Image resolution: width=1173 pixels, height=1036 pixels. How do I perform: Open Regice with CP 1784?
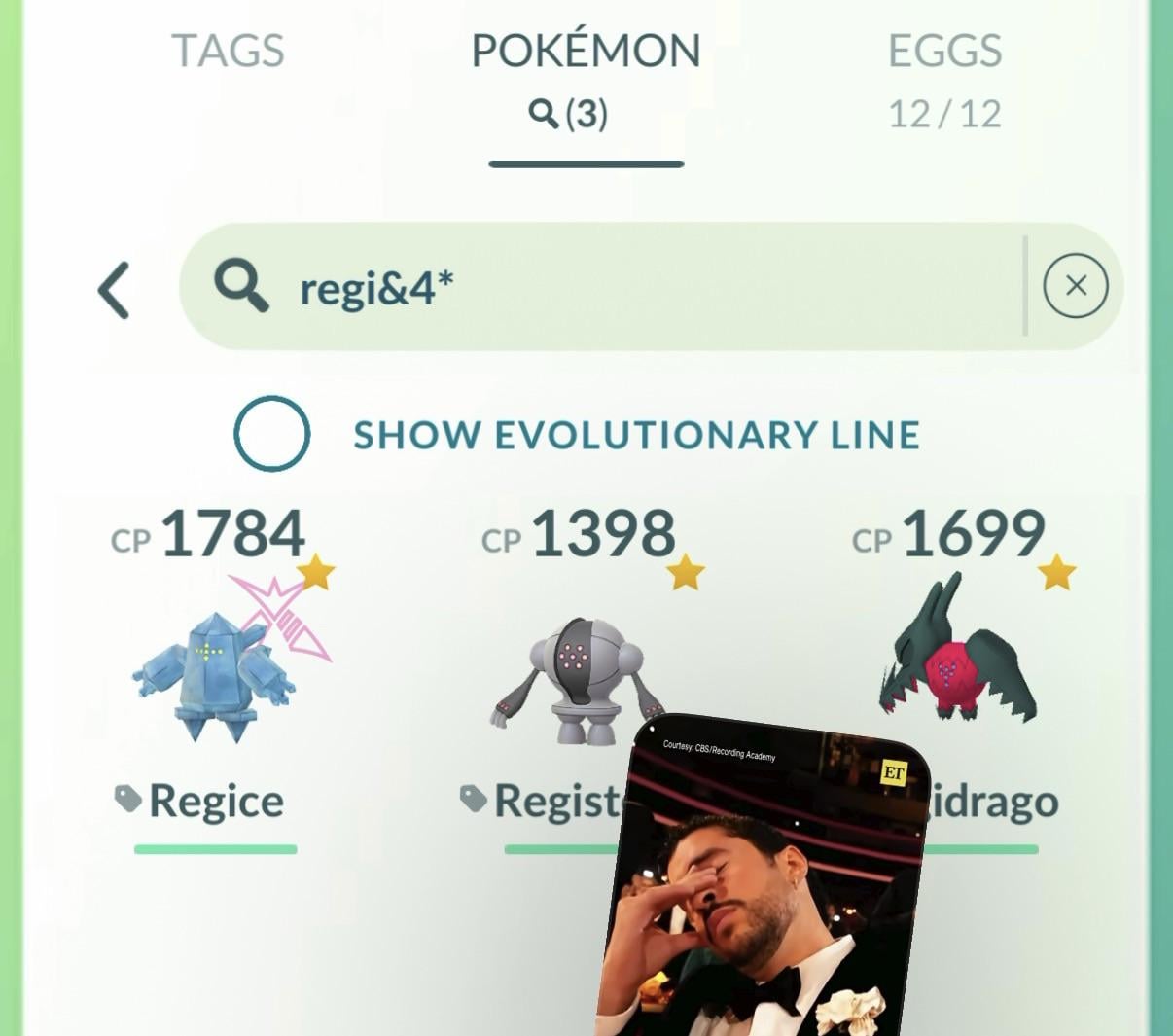pyautogui.click(x=215, y=671)
